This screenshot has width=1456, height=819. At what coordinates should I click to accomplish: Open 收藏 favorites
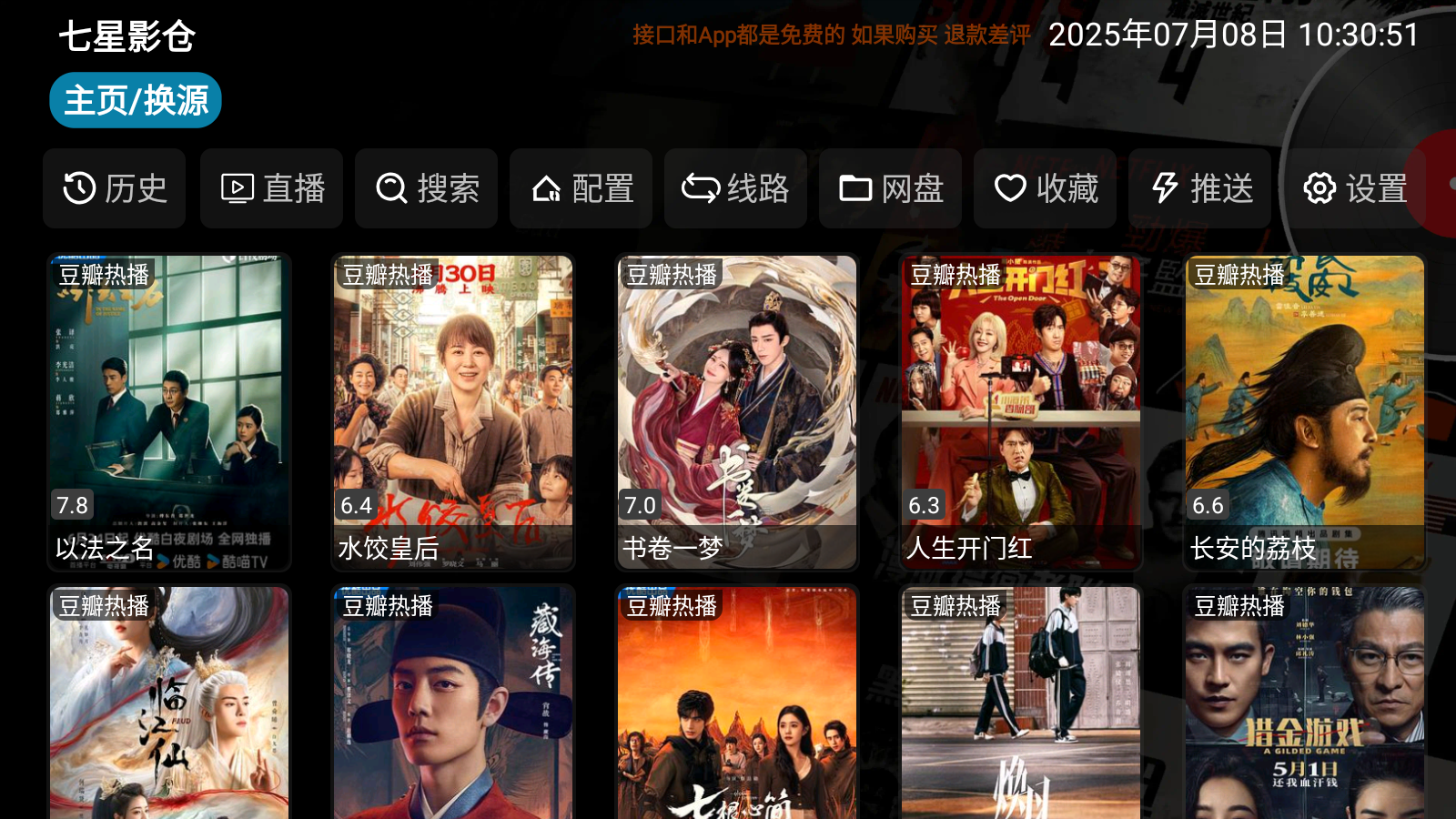(x=1045, y=188)
